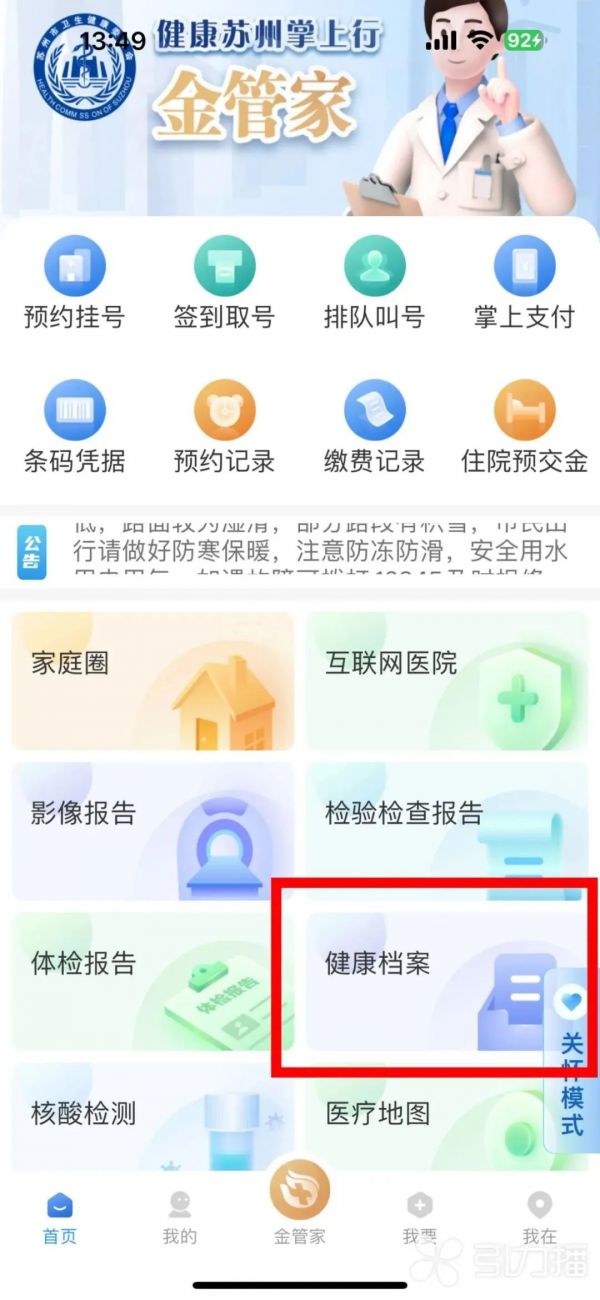Open the 体检报告 physical exam card
This screenshot has height=1300, width=600.
153,981
